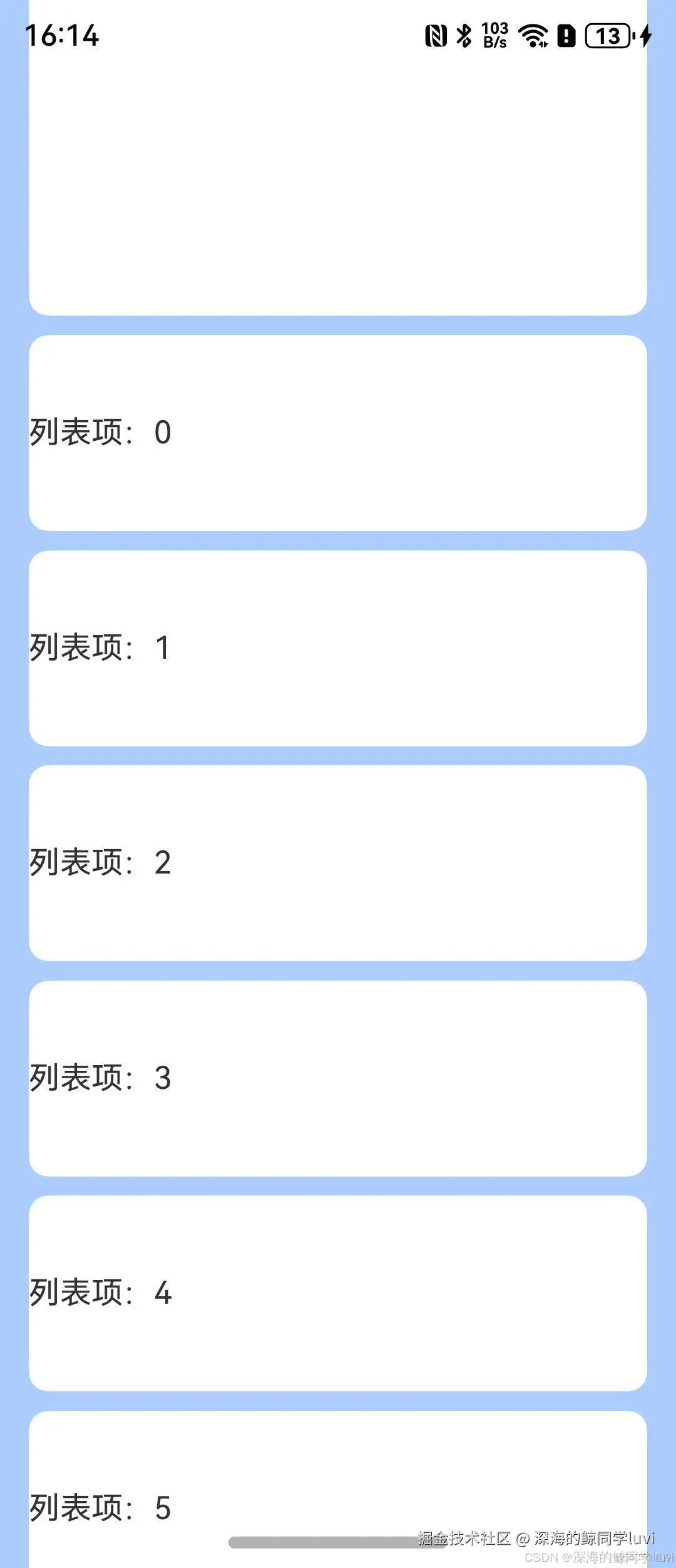This screenshot has width=676, height=1568.
Task: Open list item 列表项: 0
Action: click(x=337, y=433)
